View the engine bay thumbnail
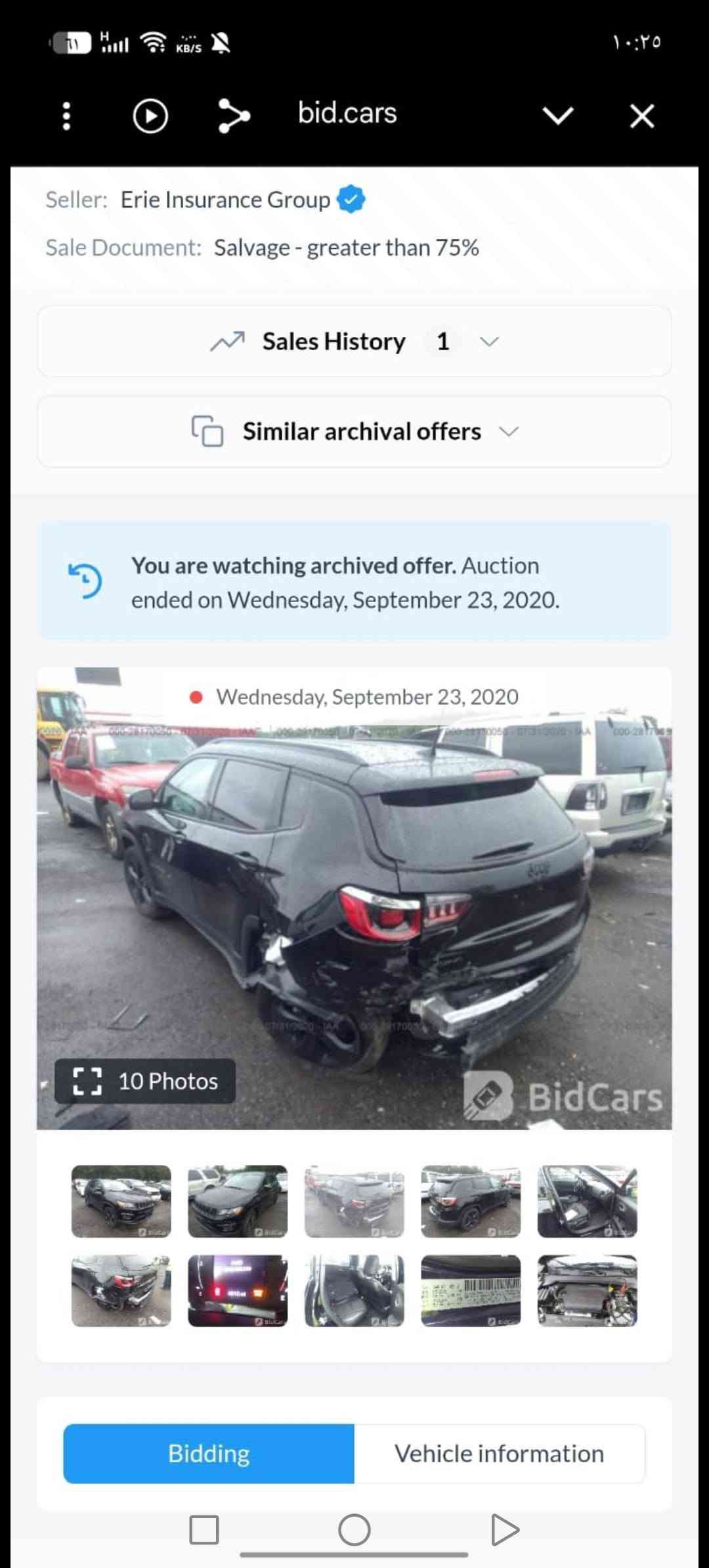The width and height of the screenshot is (709, 1568). tap(588, 1291)
